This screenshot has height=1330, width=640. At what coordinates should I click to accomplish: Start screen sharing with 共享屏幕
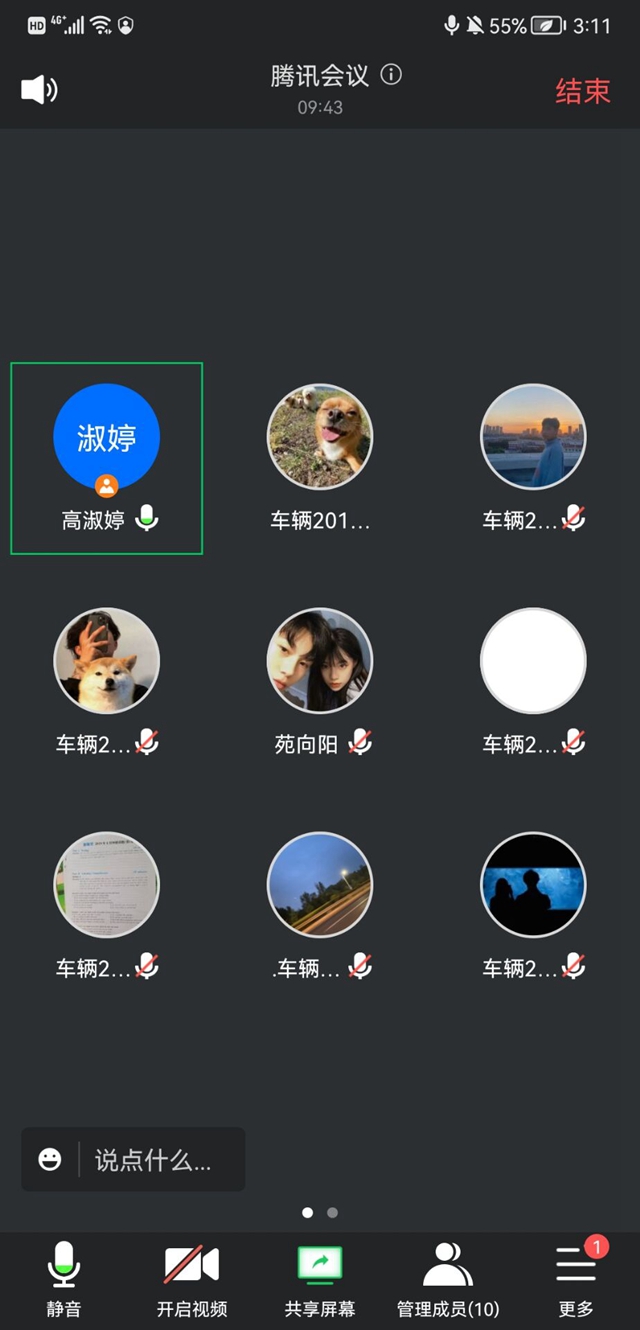320,1277
